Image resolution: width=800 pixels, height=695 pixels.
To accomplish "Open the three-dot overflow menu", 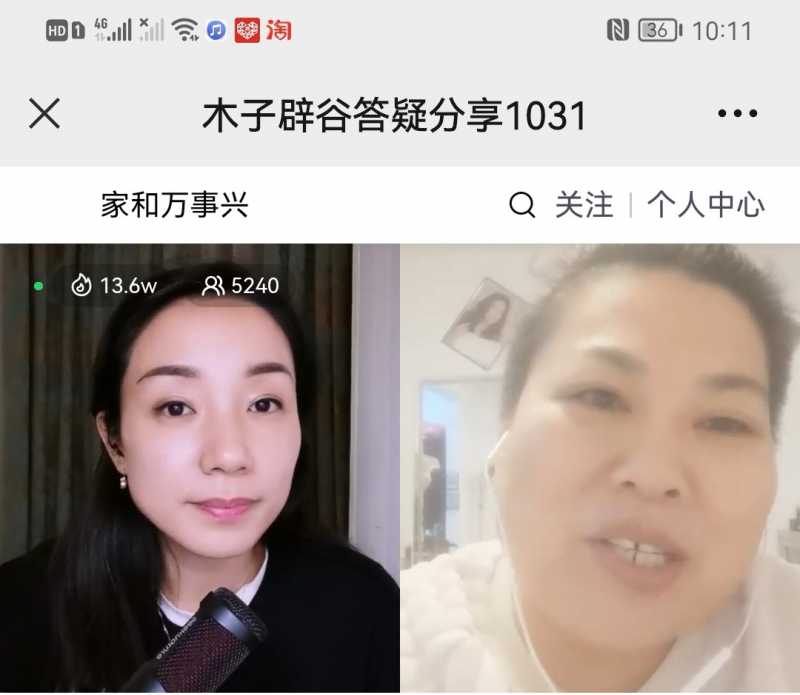I will pos(737,114).
